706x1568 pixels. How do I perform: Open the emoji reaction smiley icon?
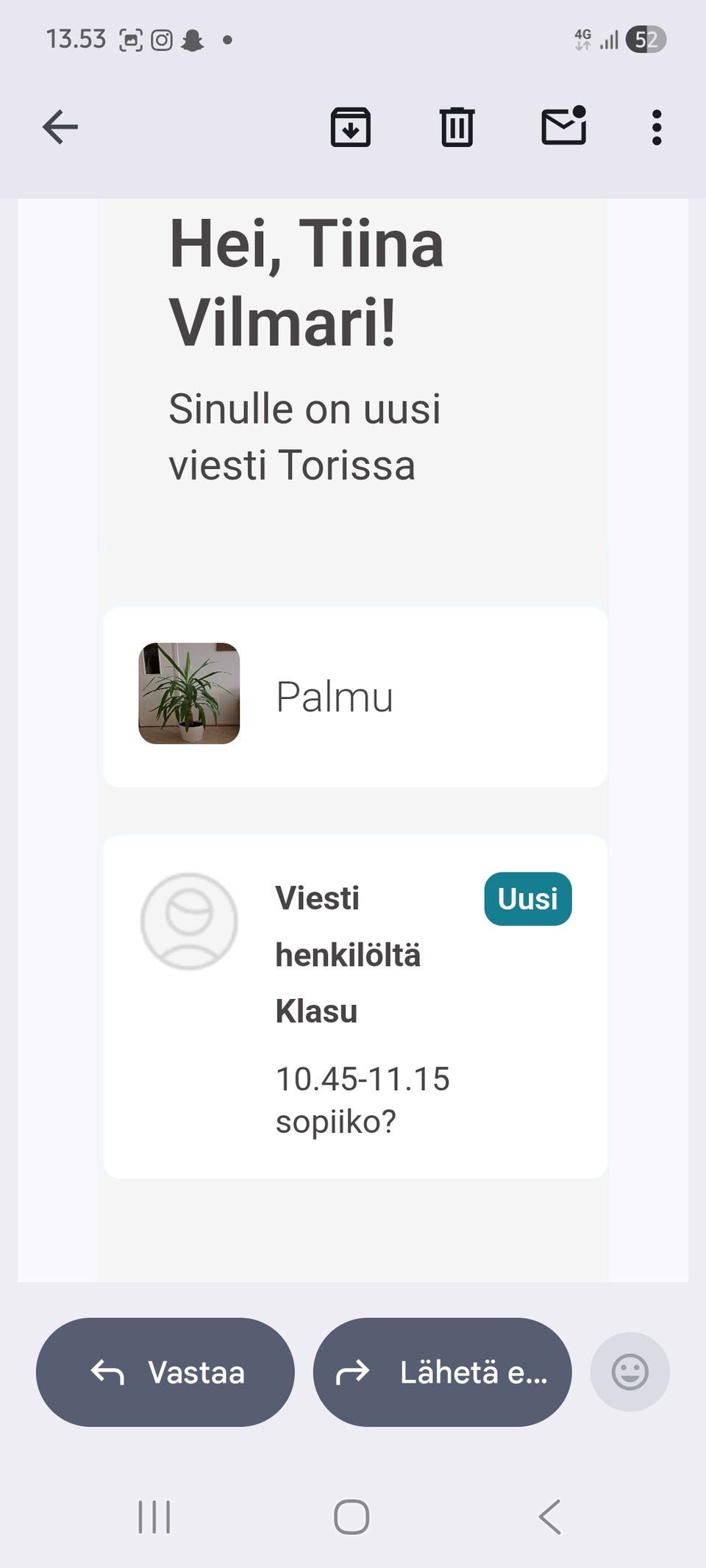coord(630,1372)
